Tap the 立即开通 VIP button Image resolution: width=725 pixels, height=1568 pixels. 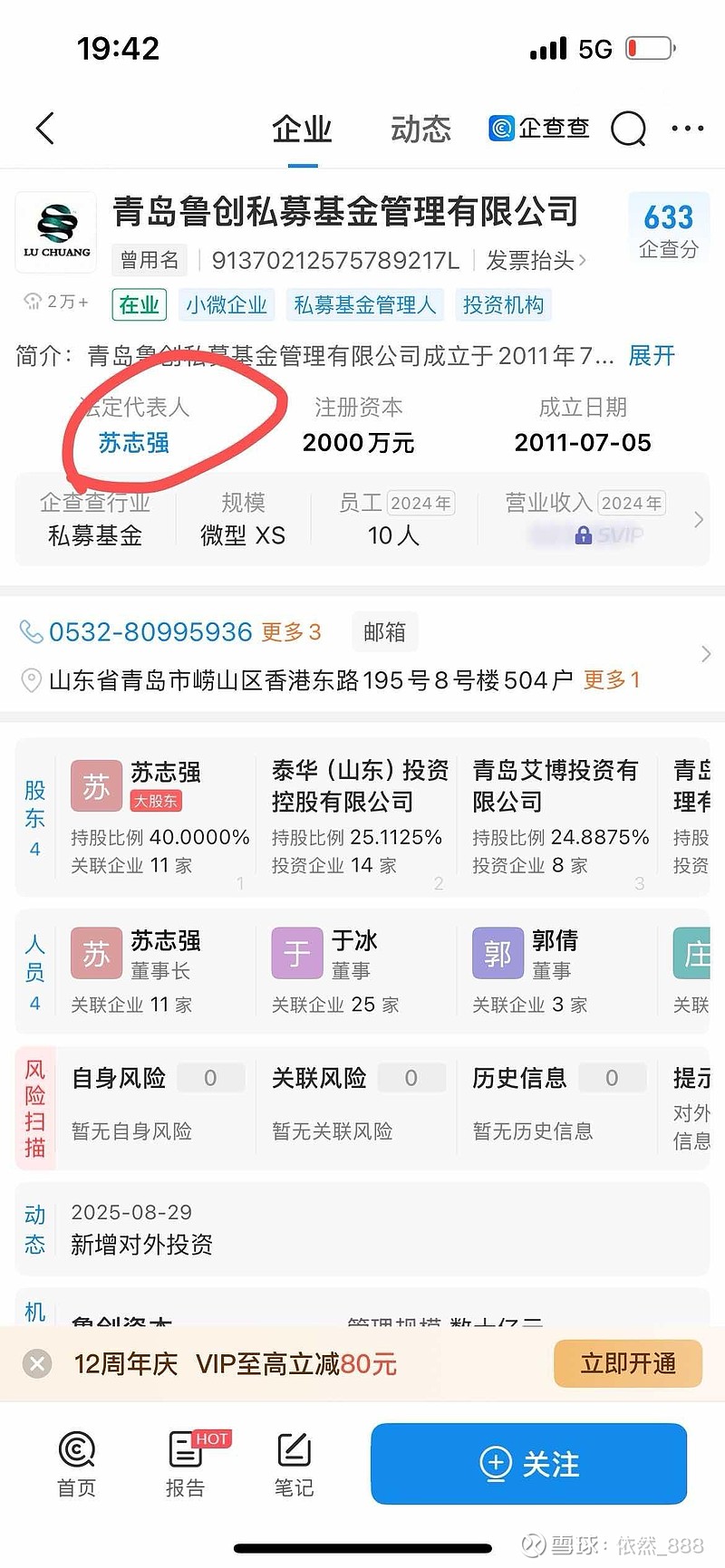(x=627, y=1363)
